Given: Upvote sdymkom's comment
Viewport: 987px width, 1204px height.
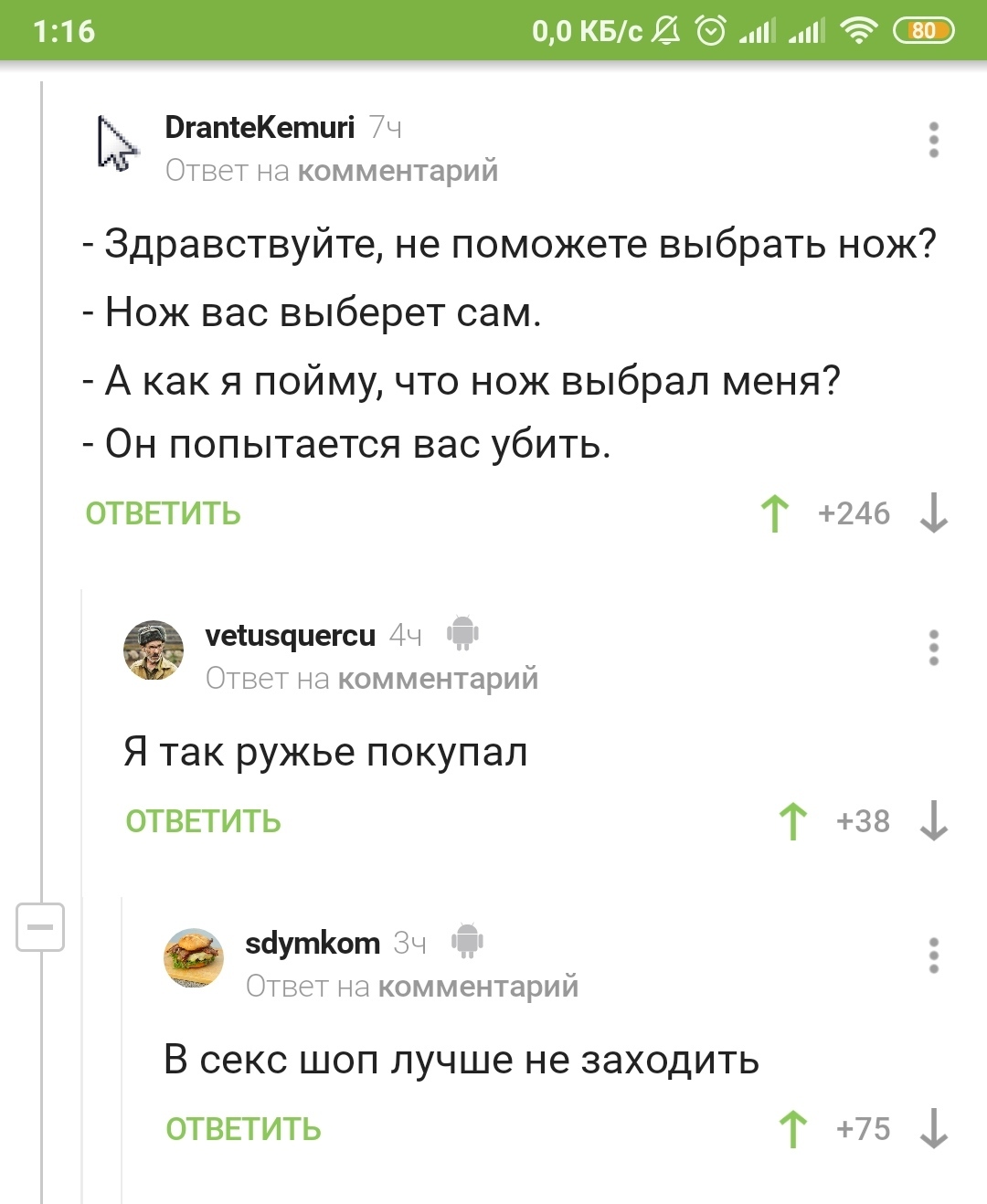Looking at the screenshot, I should click(792, 1129).
